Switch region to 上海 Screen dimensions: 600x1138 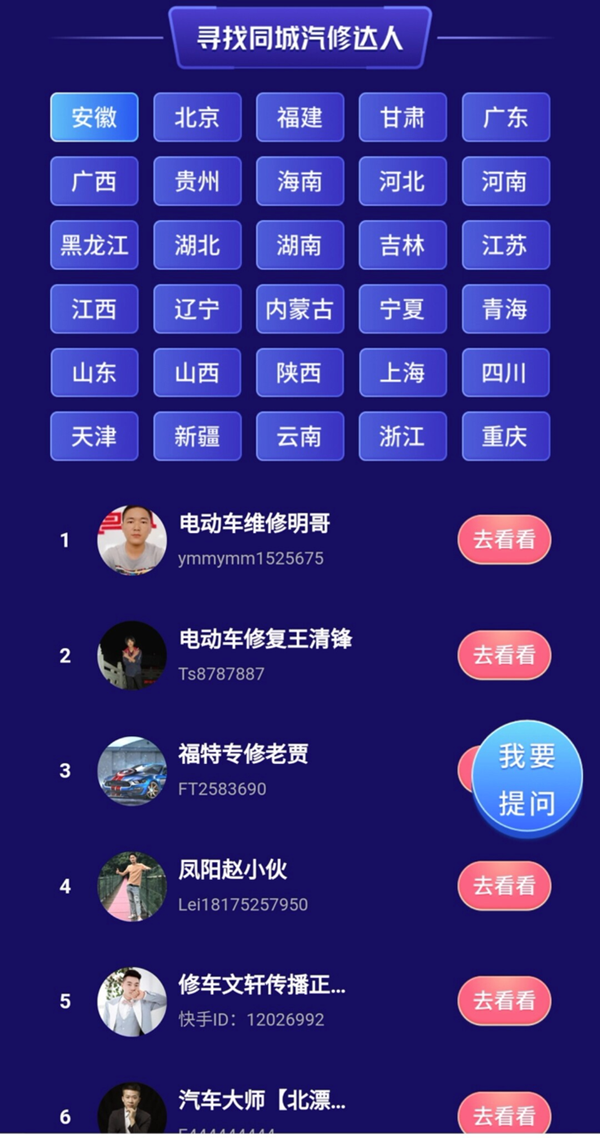[x=402, y=374]
